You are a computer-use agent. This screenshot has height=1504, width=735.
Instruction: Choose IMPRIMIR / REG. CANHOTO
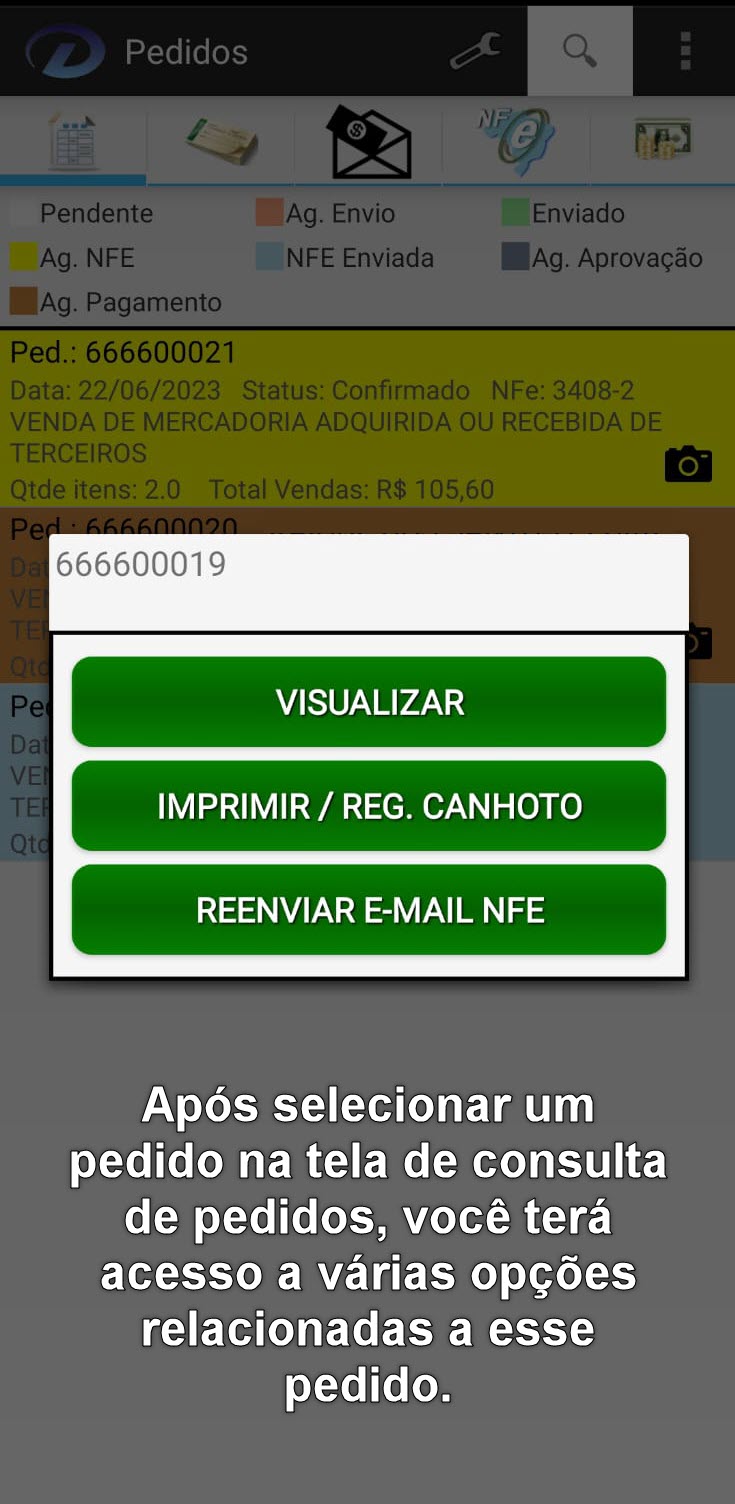pyautogui.click(x=368, y=806)
